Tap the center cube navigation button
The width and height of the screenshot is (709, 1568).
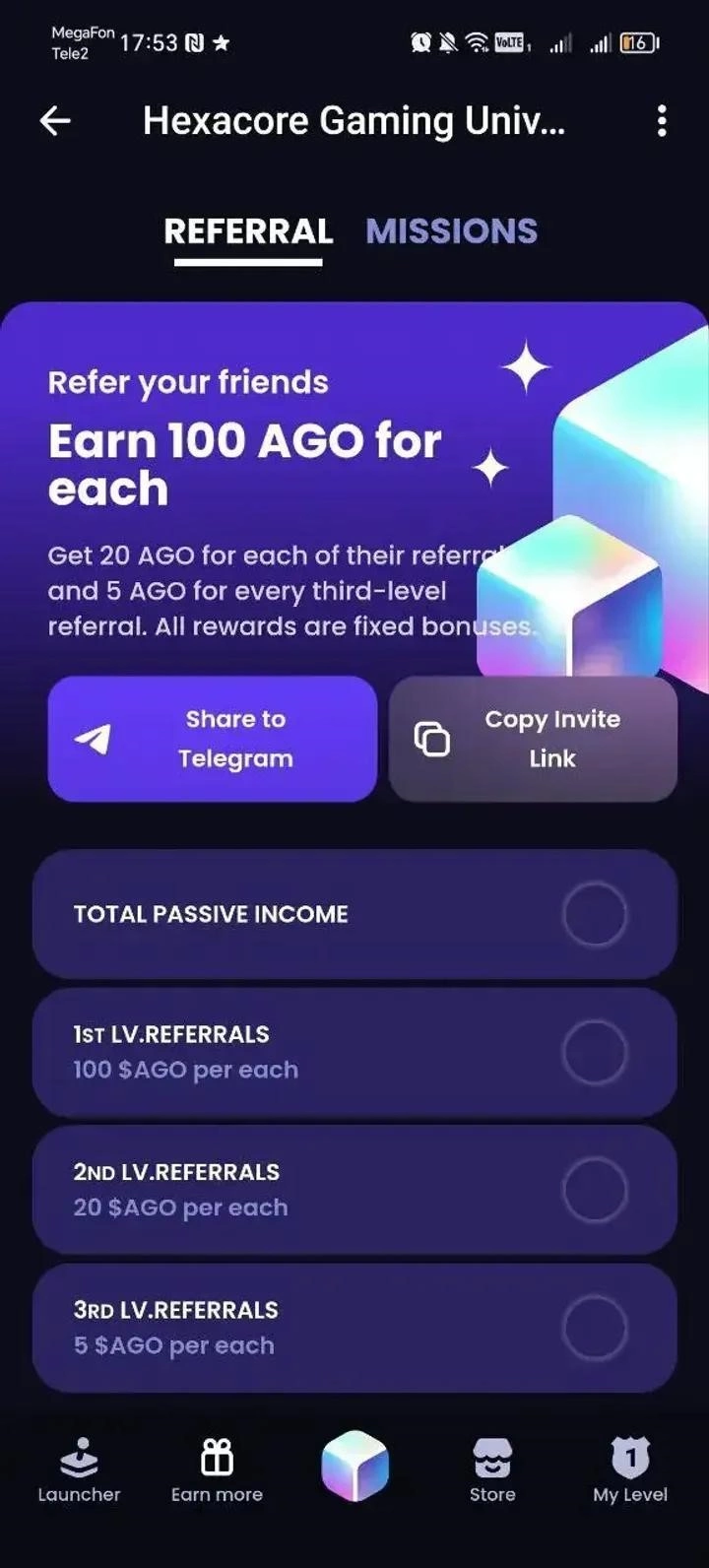click(x=354, y=1466)
